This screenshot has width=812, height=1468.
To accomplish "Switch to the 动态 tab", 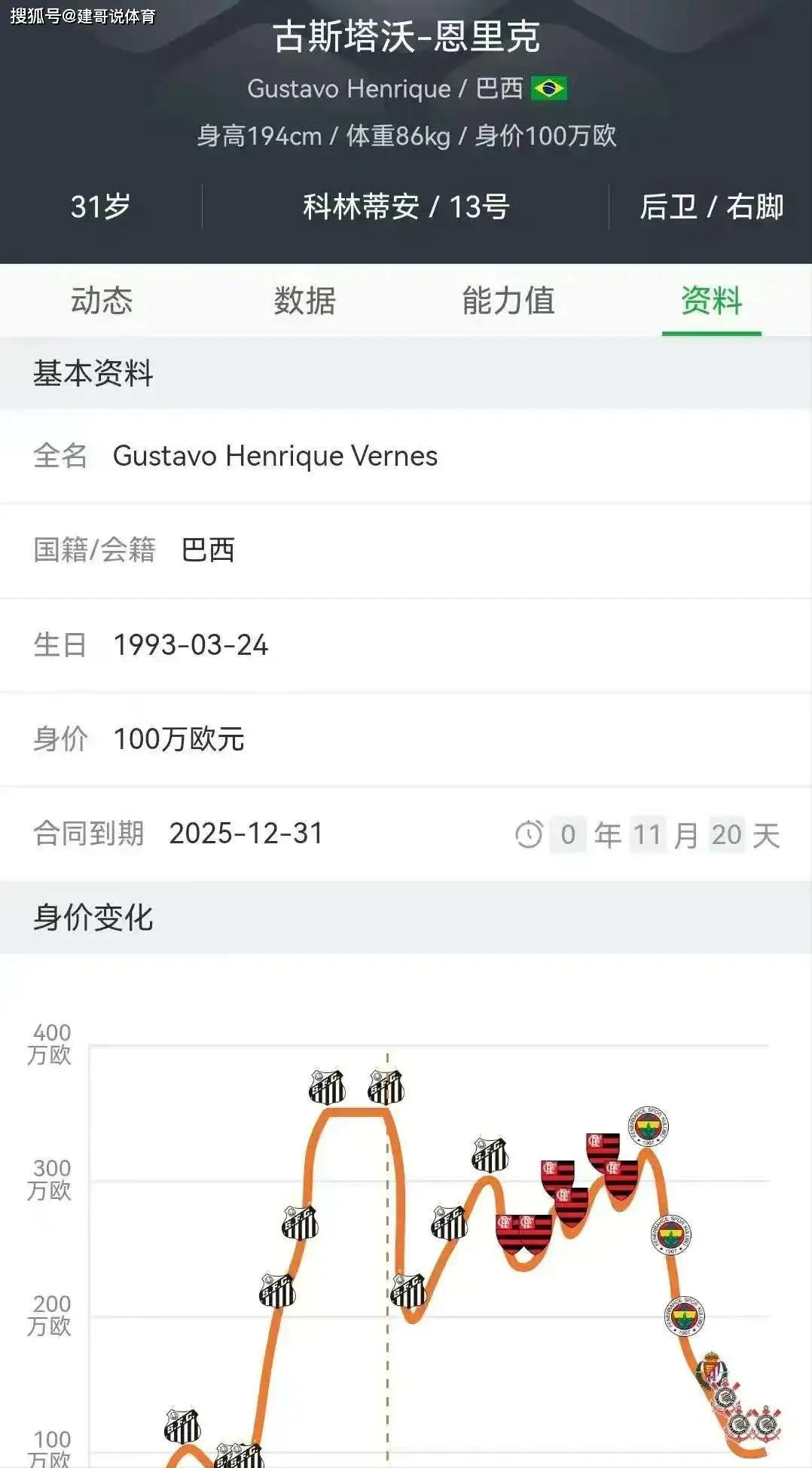I will coord(102,301).
